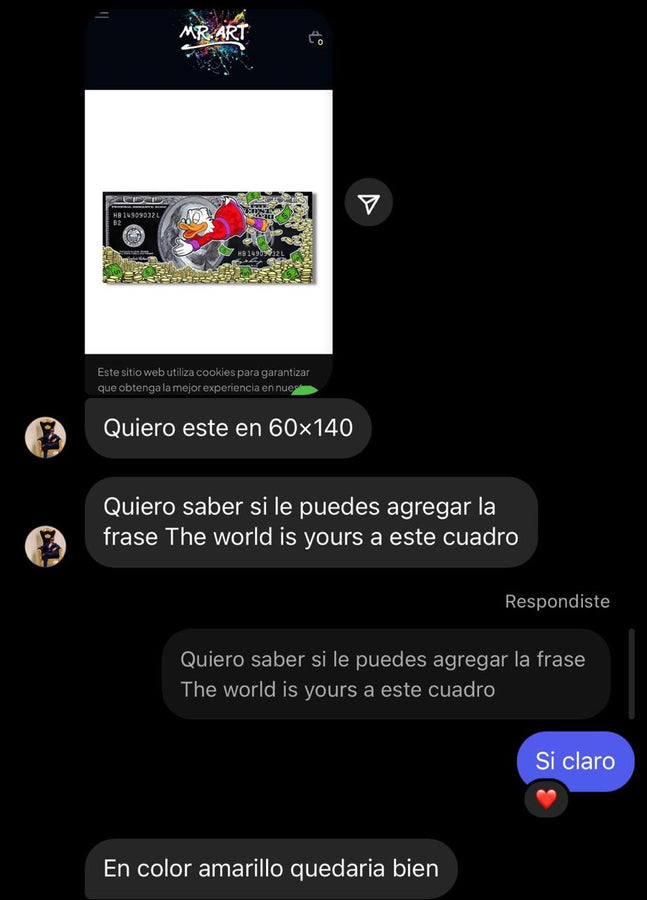Open sender's avatar beside 'Quiero este en 60×140'

[x=45, y=437]
